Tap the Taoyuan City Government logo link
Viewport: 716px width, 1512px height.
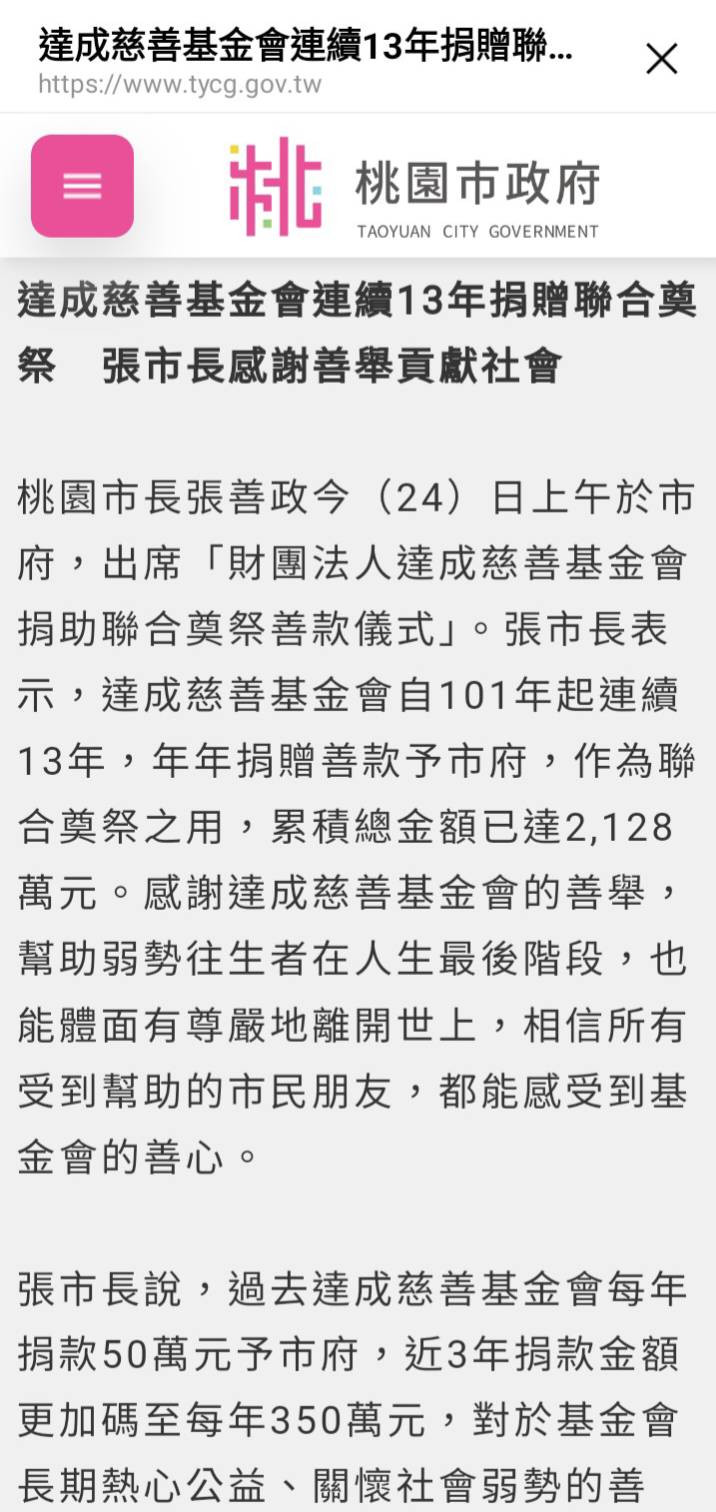pos(414,187)
